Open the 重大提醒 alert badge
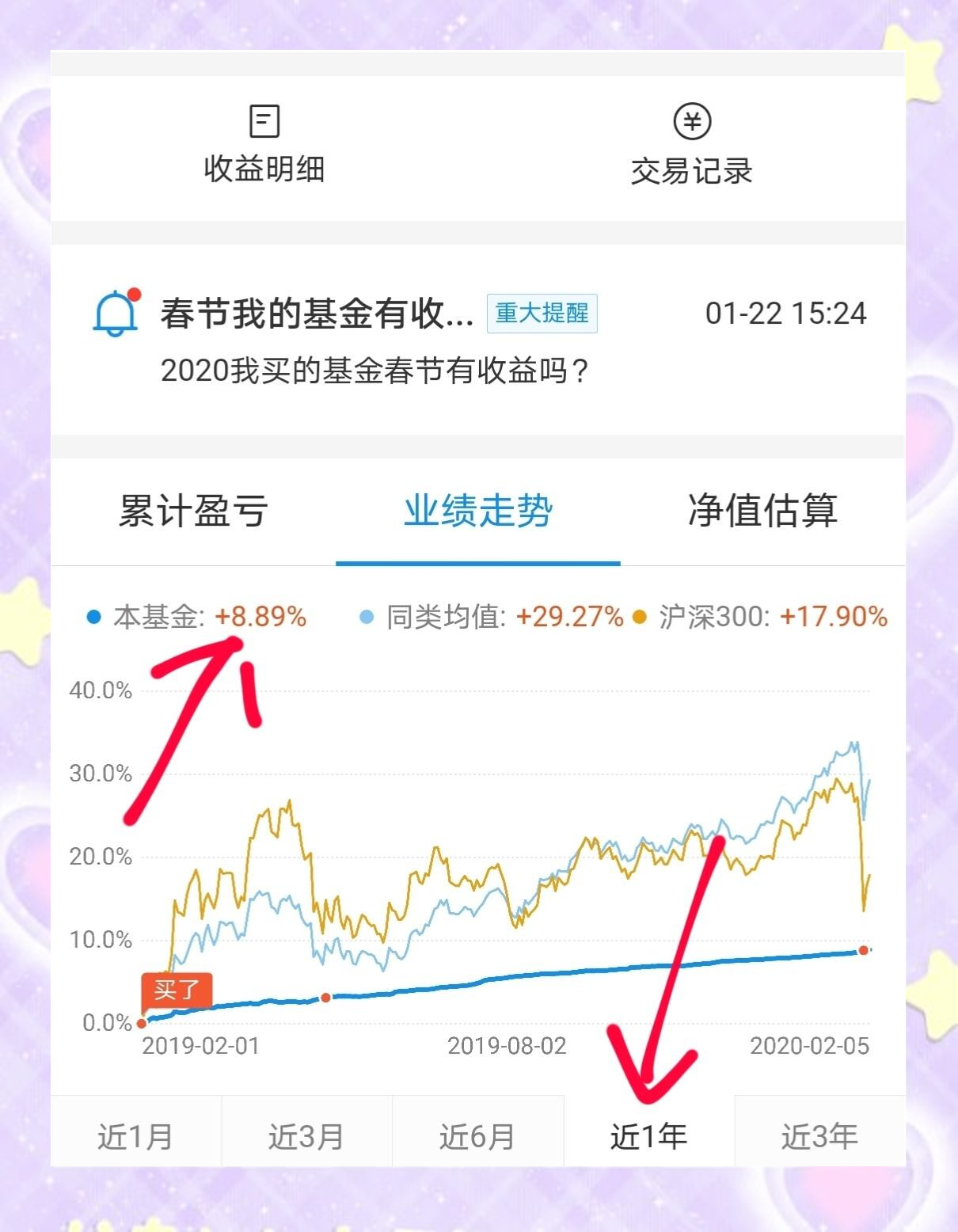 coord(543,314)
